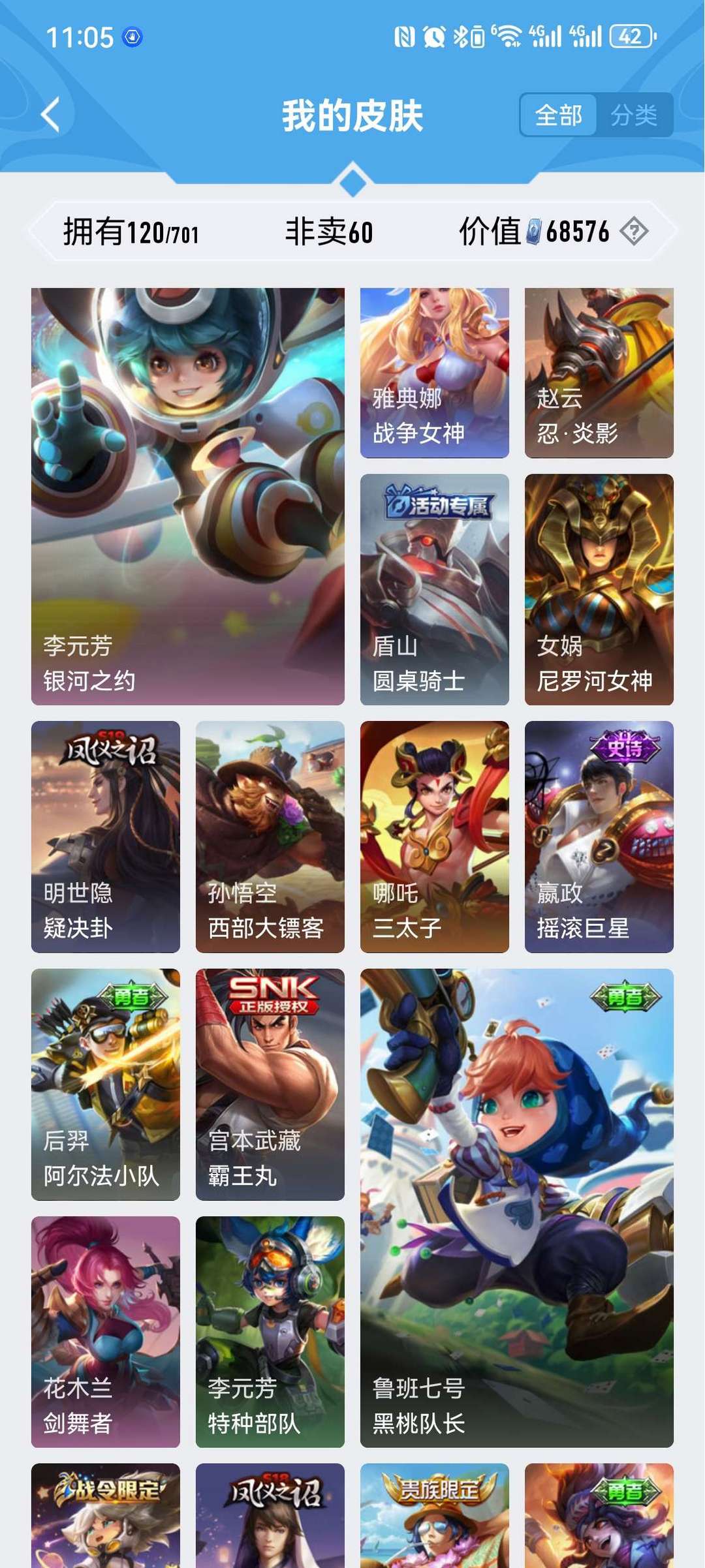Go back using the top-left arrow
705x1568 pixels.
click(x=51, y=115)
